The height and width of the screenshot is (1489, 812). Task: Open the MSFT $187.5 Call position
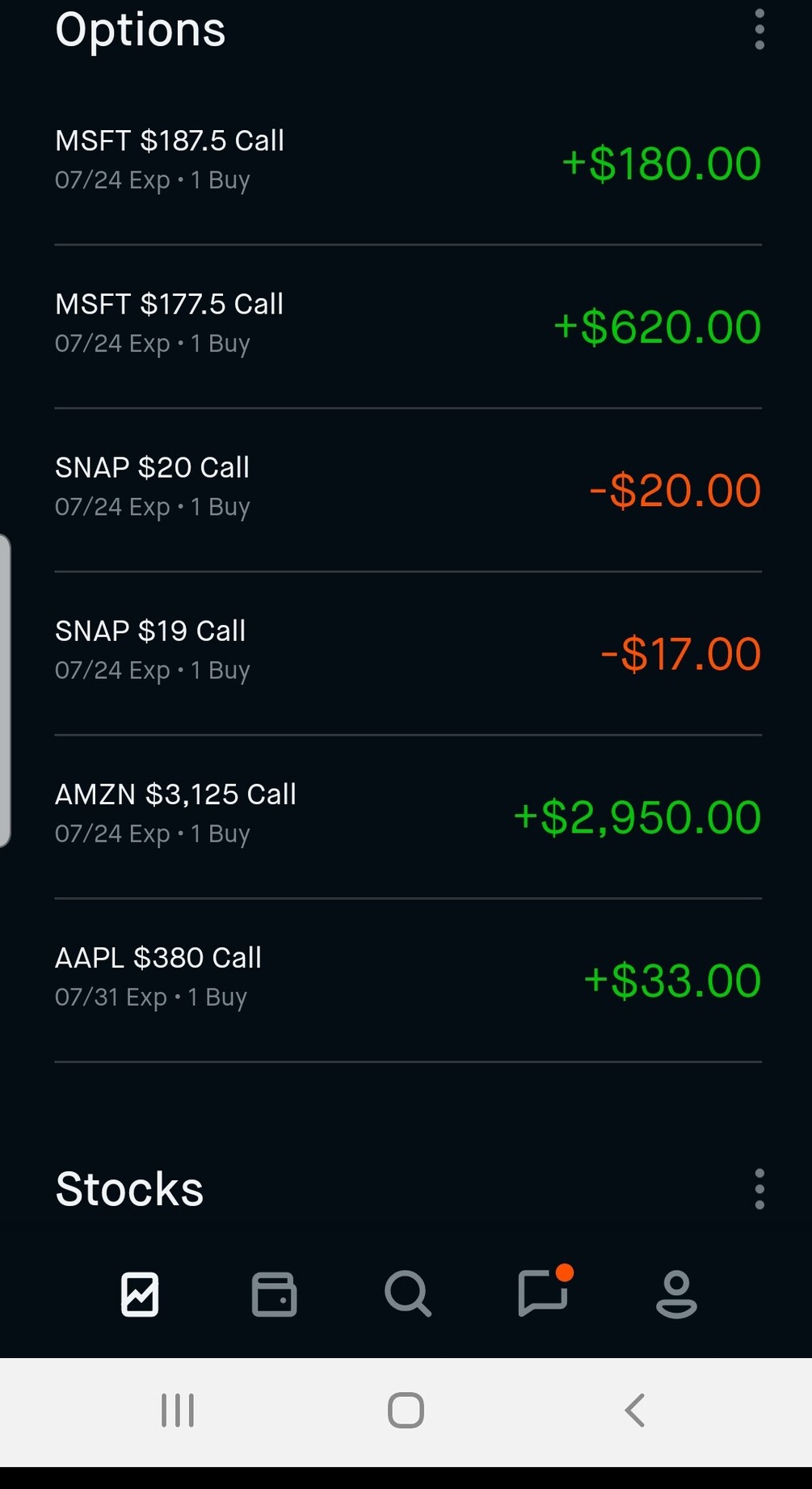pyautogui.click(x=407, y=161)
